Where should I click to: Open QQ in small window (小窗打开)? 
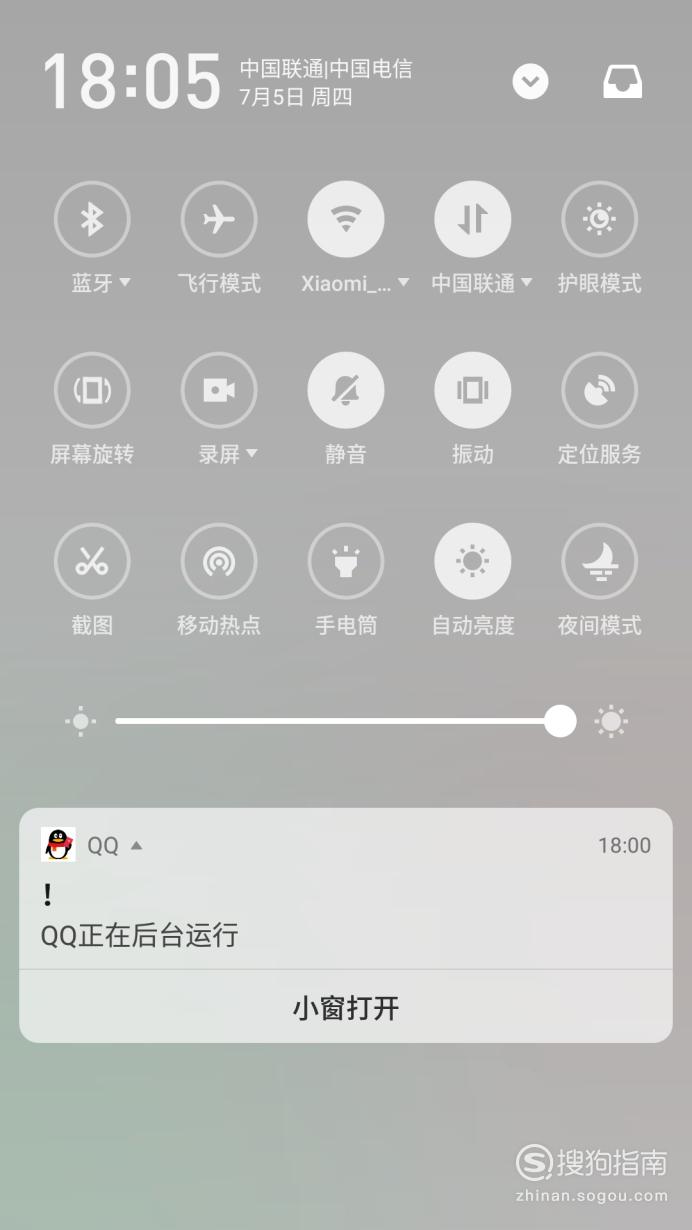point(346,1007)
